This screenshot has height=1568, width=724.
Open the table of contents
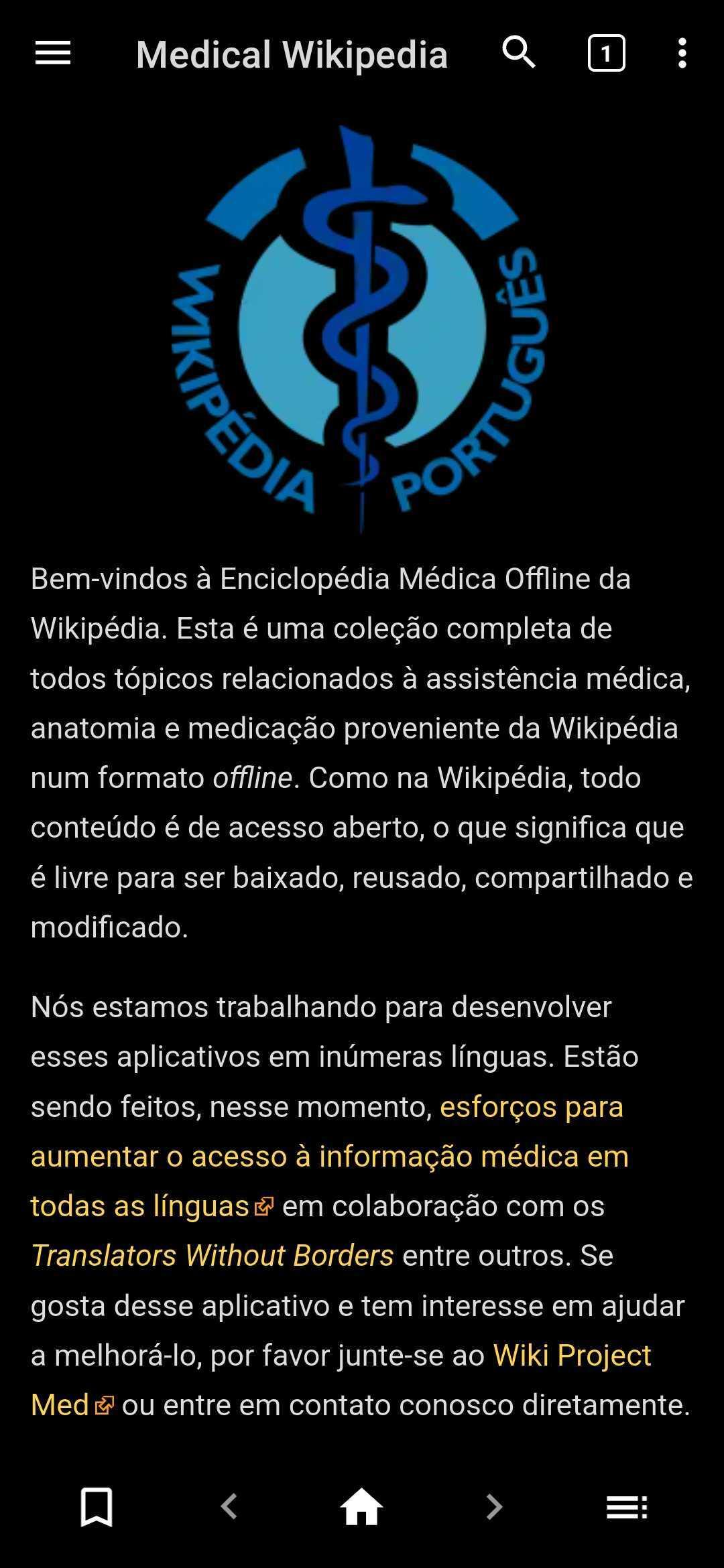(x=627, y=1507)
